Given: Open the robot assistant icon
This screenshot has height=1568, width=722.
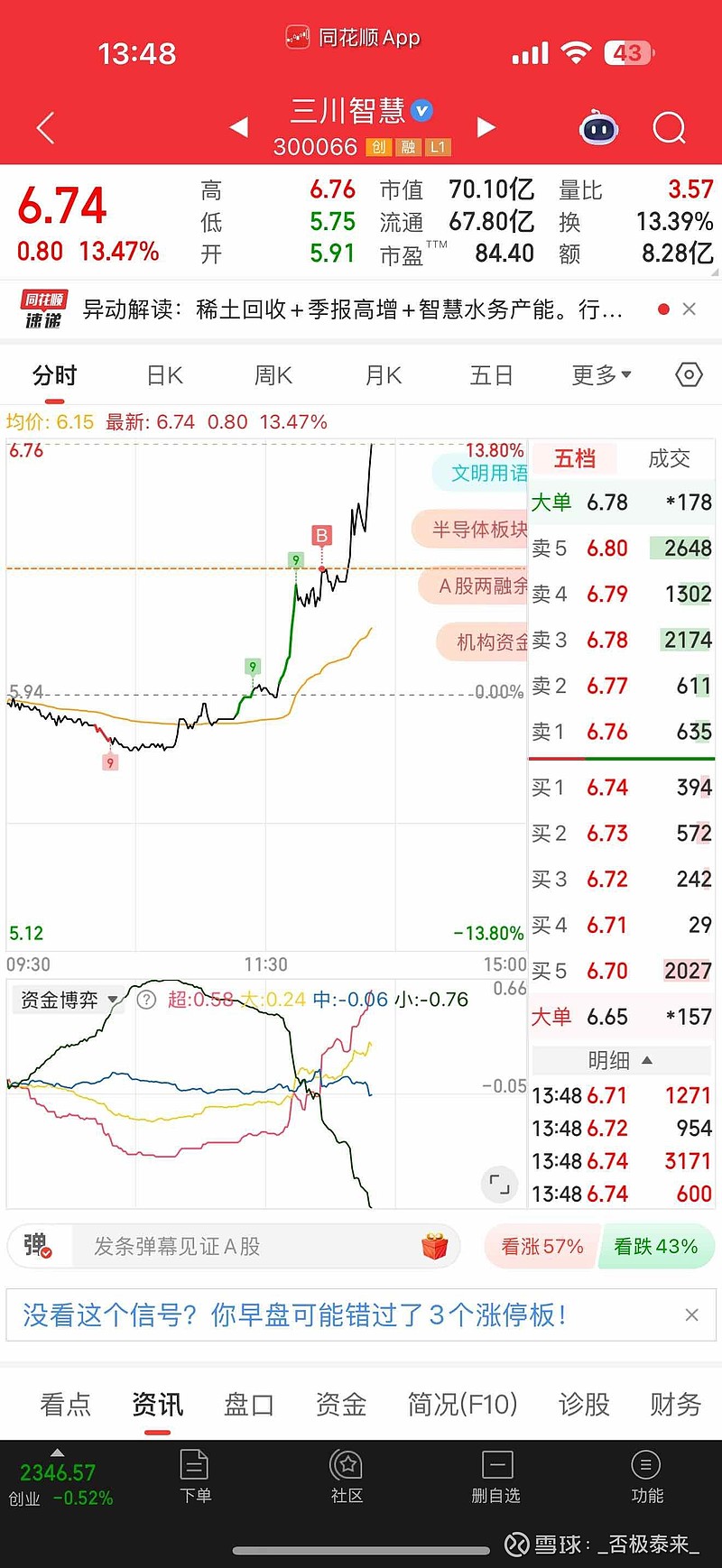Looking at the screenshot, I should (x=598, y=128).
